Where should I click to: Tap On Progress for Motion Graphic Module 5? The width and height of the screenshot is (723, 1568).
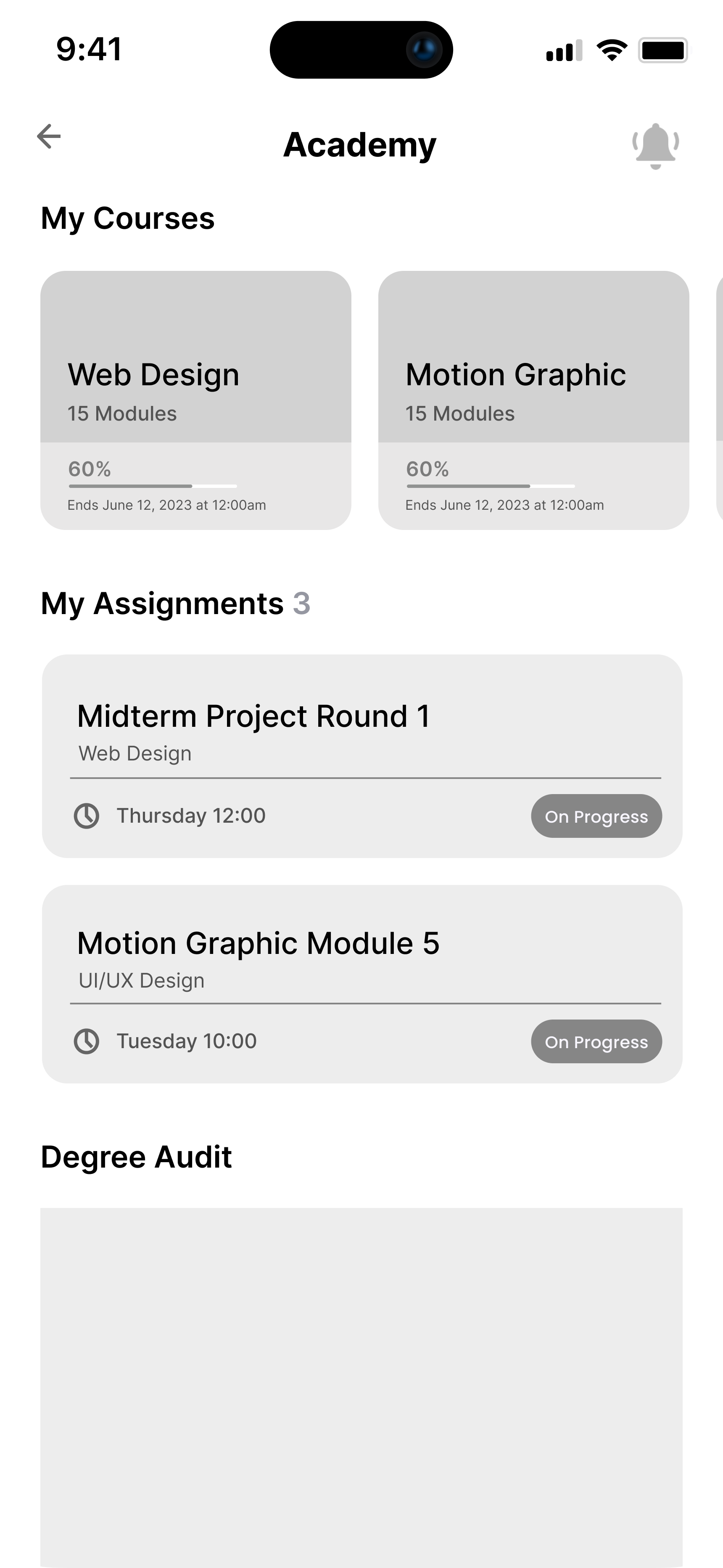pyautogui.click(x=596, y=1041)
